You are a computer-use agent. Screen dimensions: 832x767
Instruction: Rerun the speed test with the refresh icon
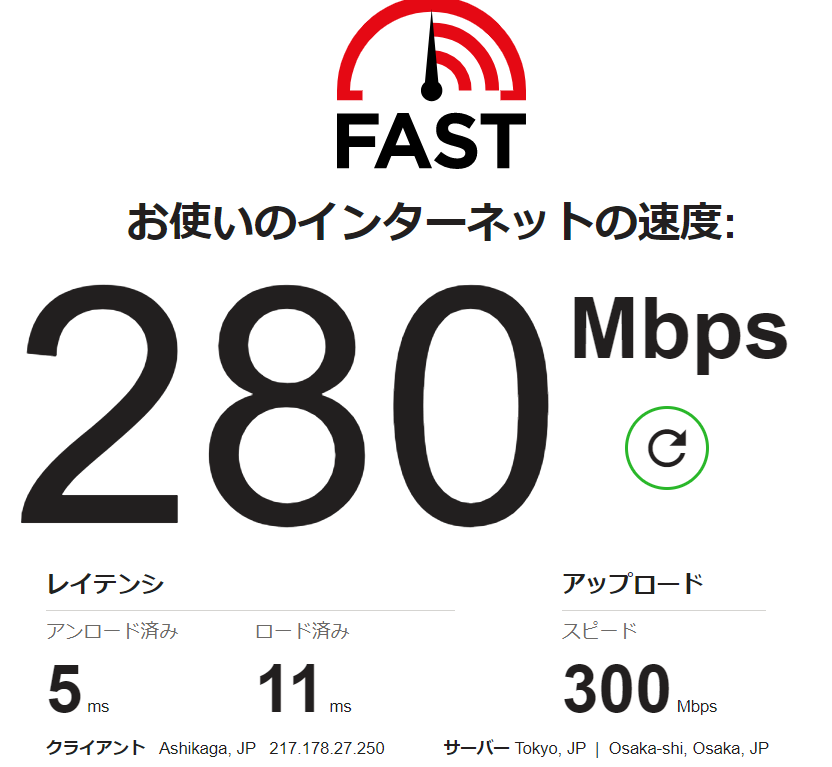[x=666, y=447]
